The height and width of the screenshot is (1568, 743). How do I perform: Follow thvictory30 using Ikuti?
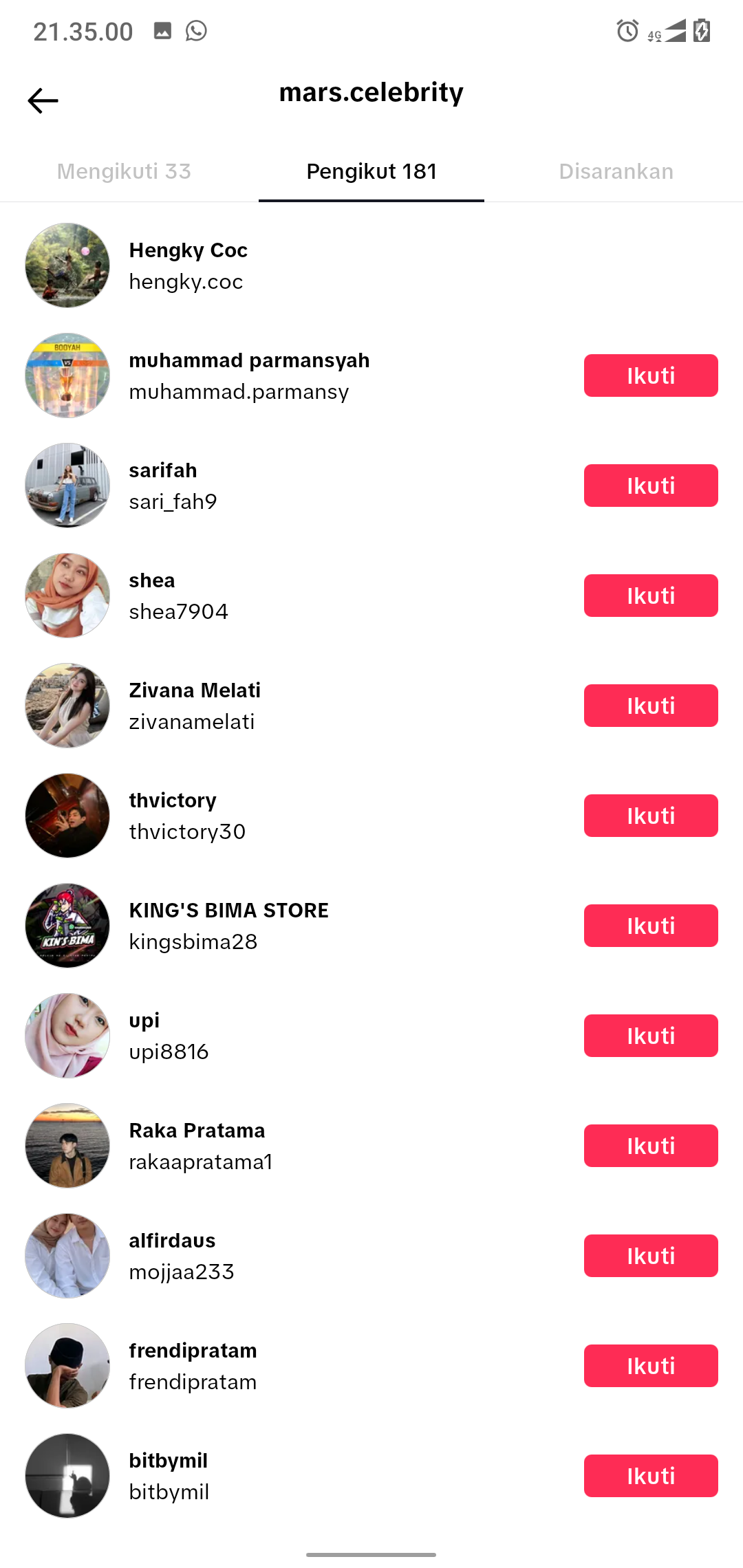[650, 816]
